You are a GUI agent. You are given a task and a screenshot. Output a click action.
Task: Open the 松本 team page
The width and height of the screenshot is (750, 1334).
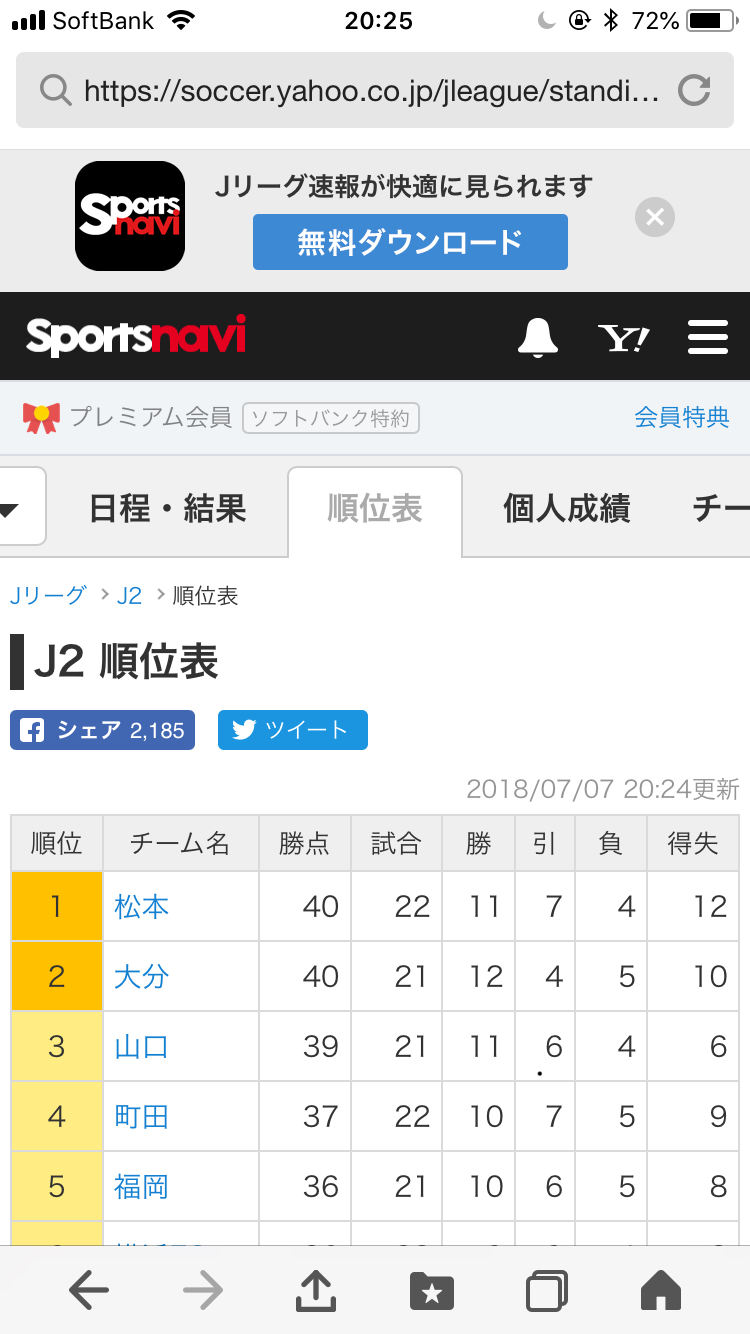click(142, 907)
